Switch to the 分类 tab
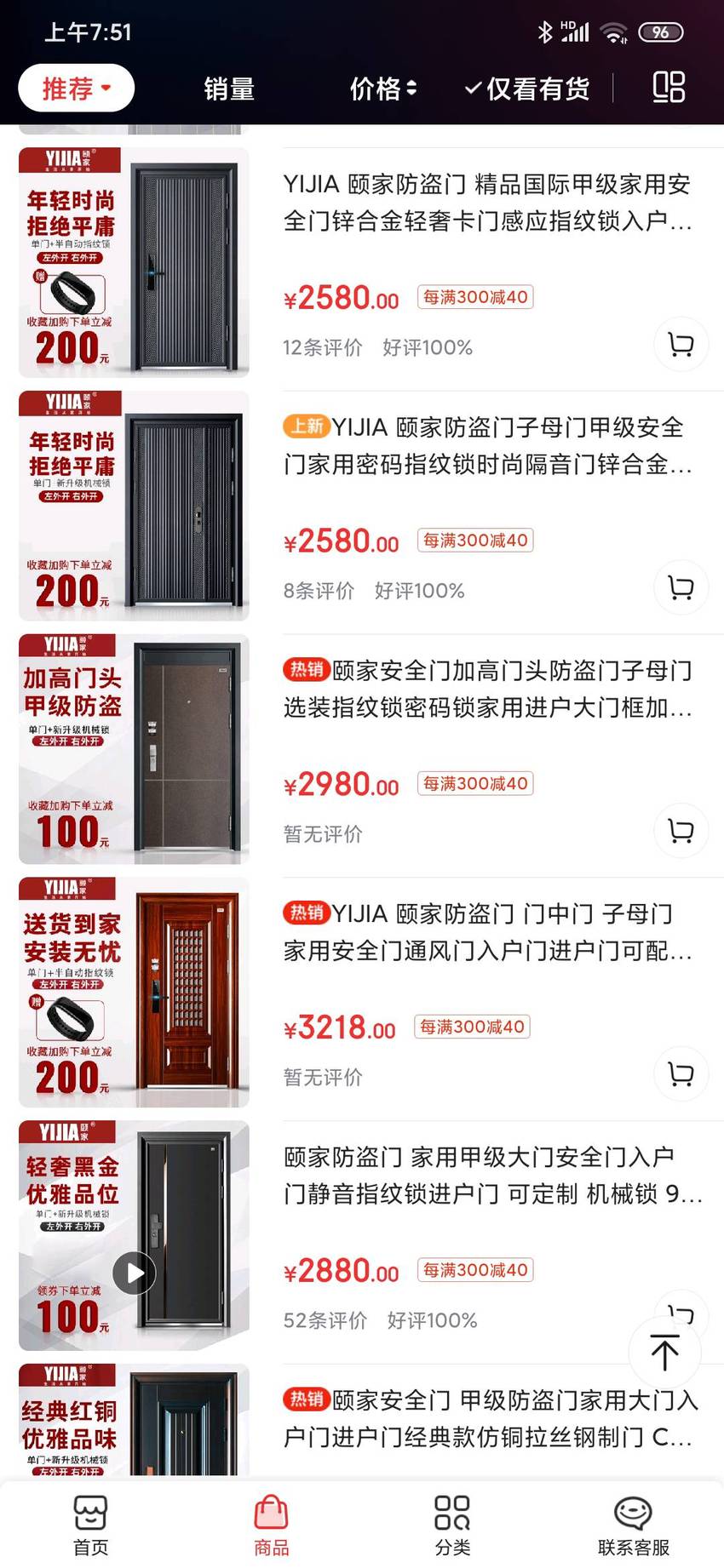This screenshot has height=1568, width=724. [452, 1525]
